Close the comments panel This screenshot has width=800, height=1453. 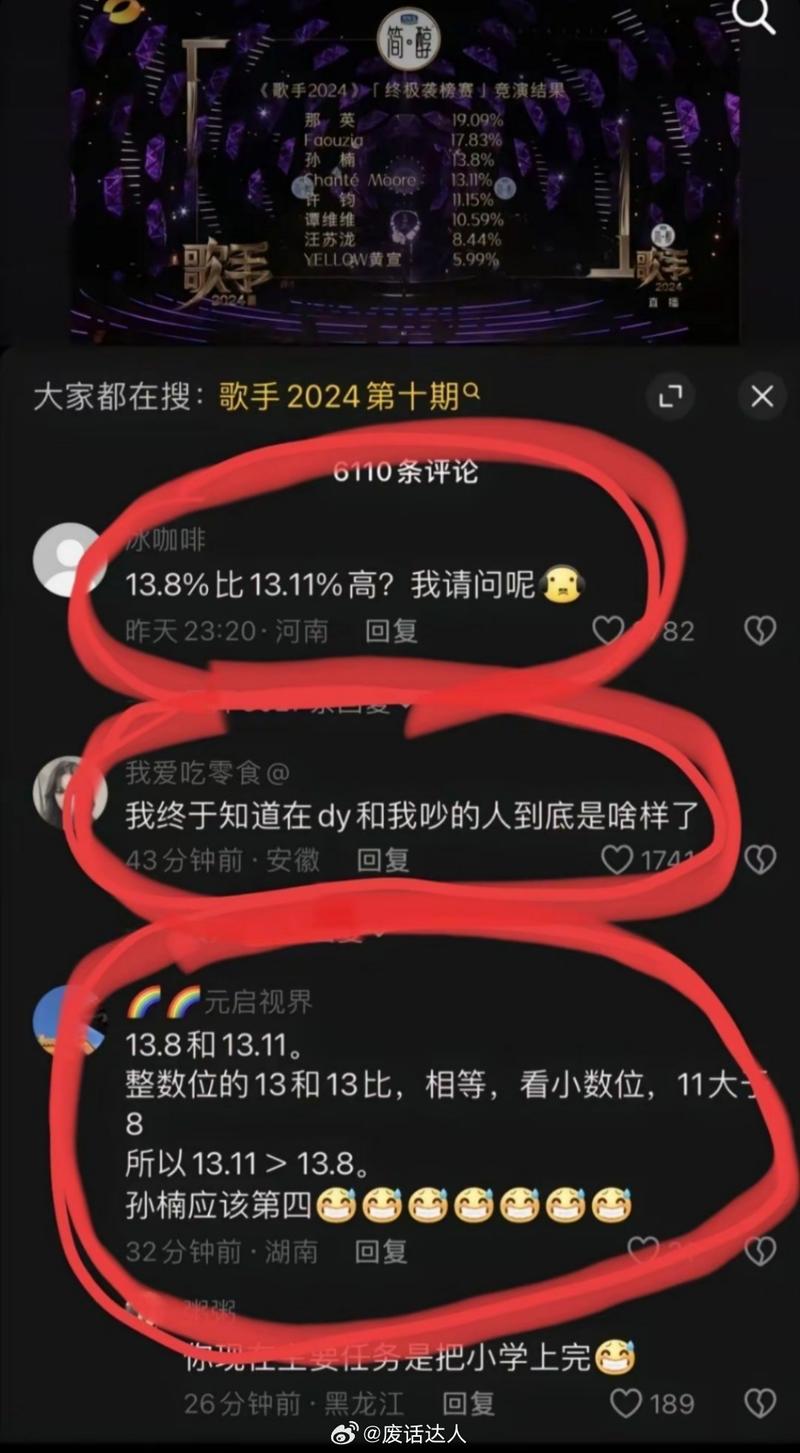click(762, 397)
